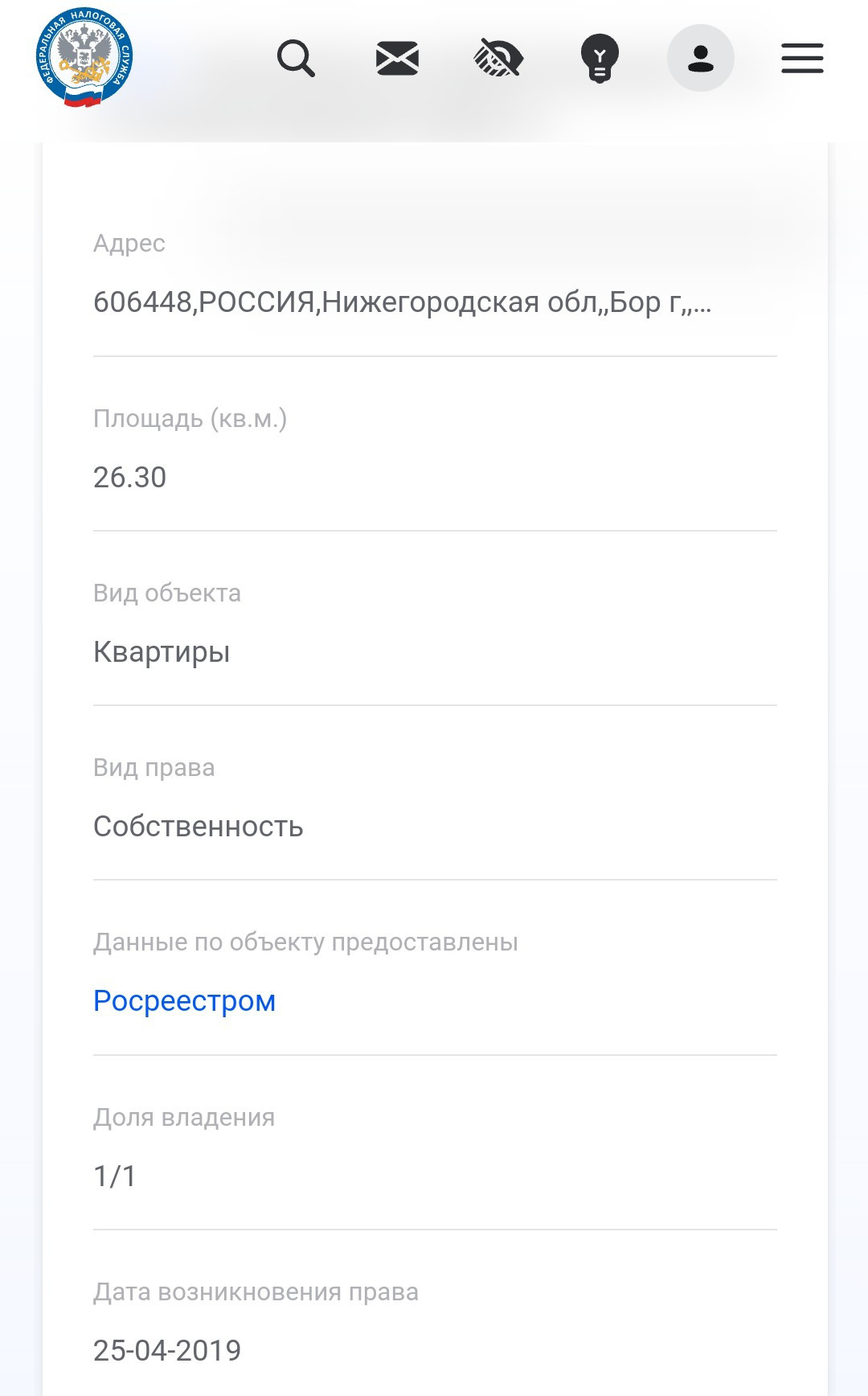This screenshot has width=868, height=1396.
Task: Open the lightbulb hints icon
Action: coord(600,59)
